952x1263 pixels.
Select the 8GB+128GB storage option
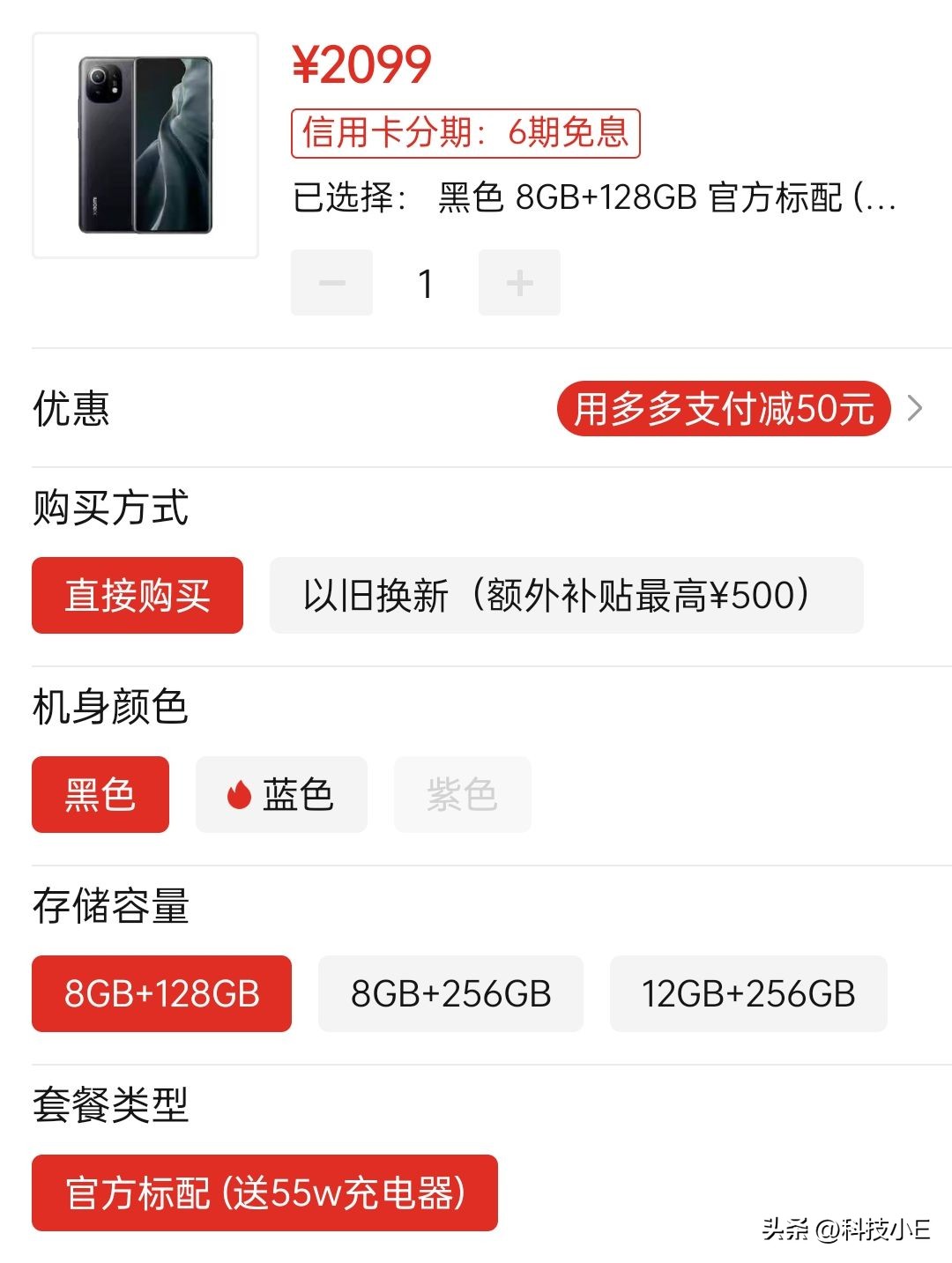pos(160,994)
